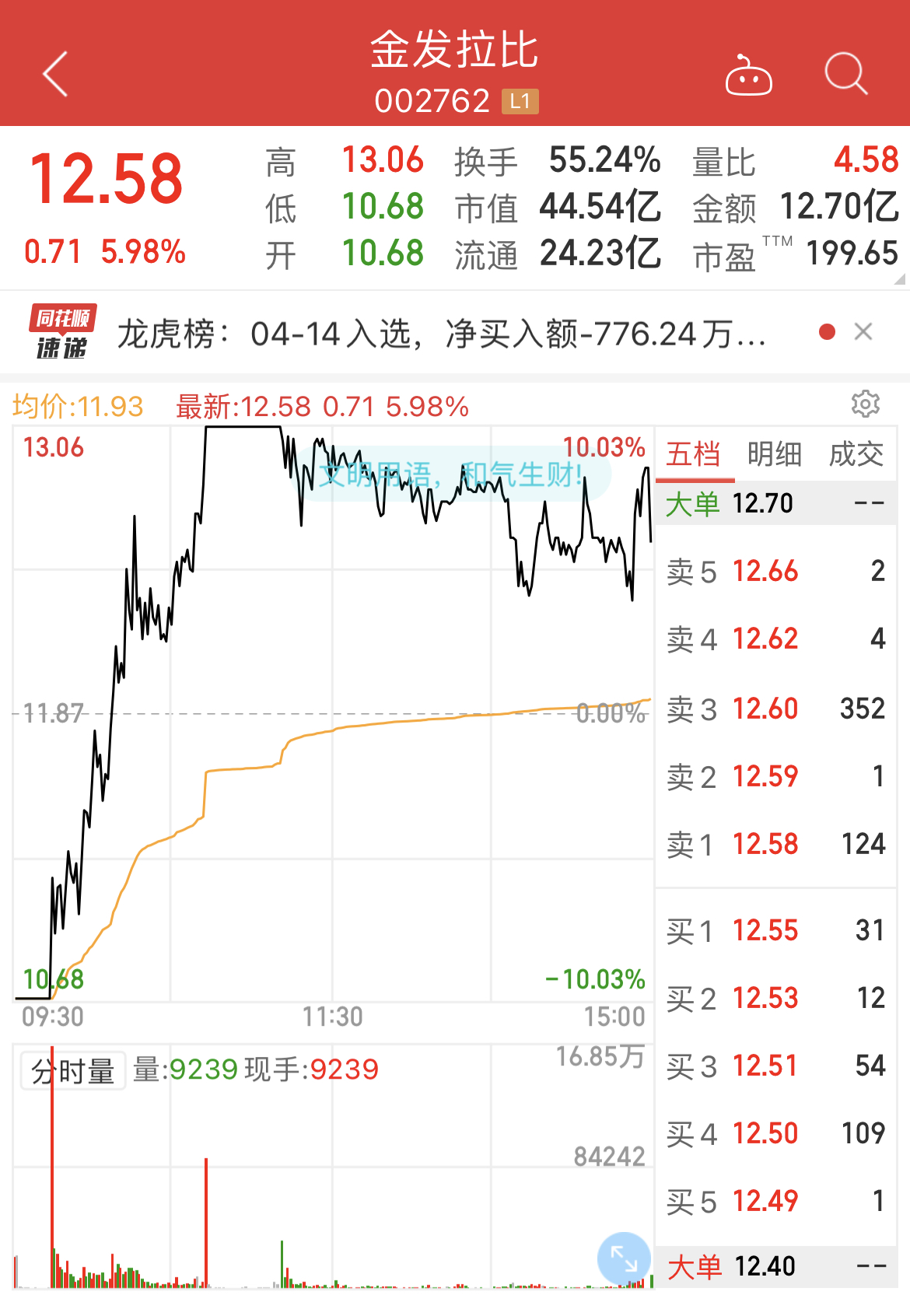The height and width of the screenshot is (1316, 910).
Task: Open the robot assistant icon
Action: [x=748, y=76]
